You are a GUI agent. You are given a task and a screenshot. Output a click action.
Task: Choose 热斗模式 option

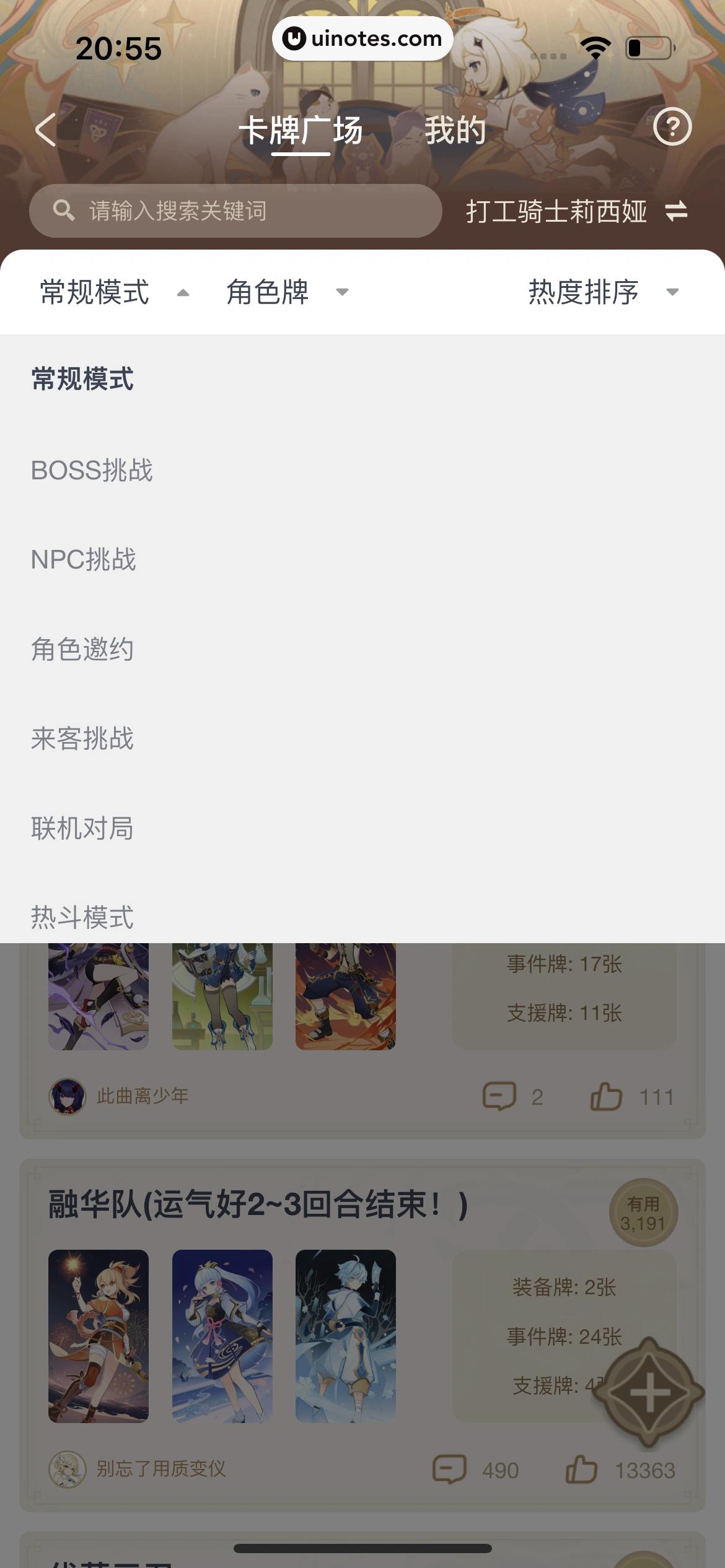pos(82,918)
